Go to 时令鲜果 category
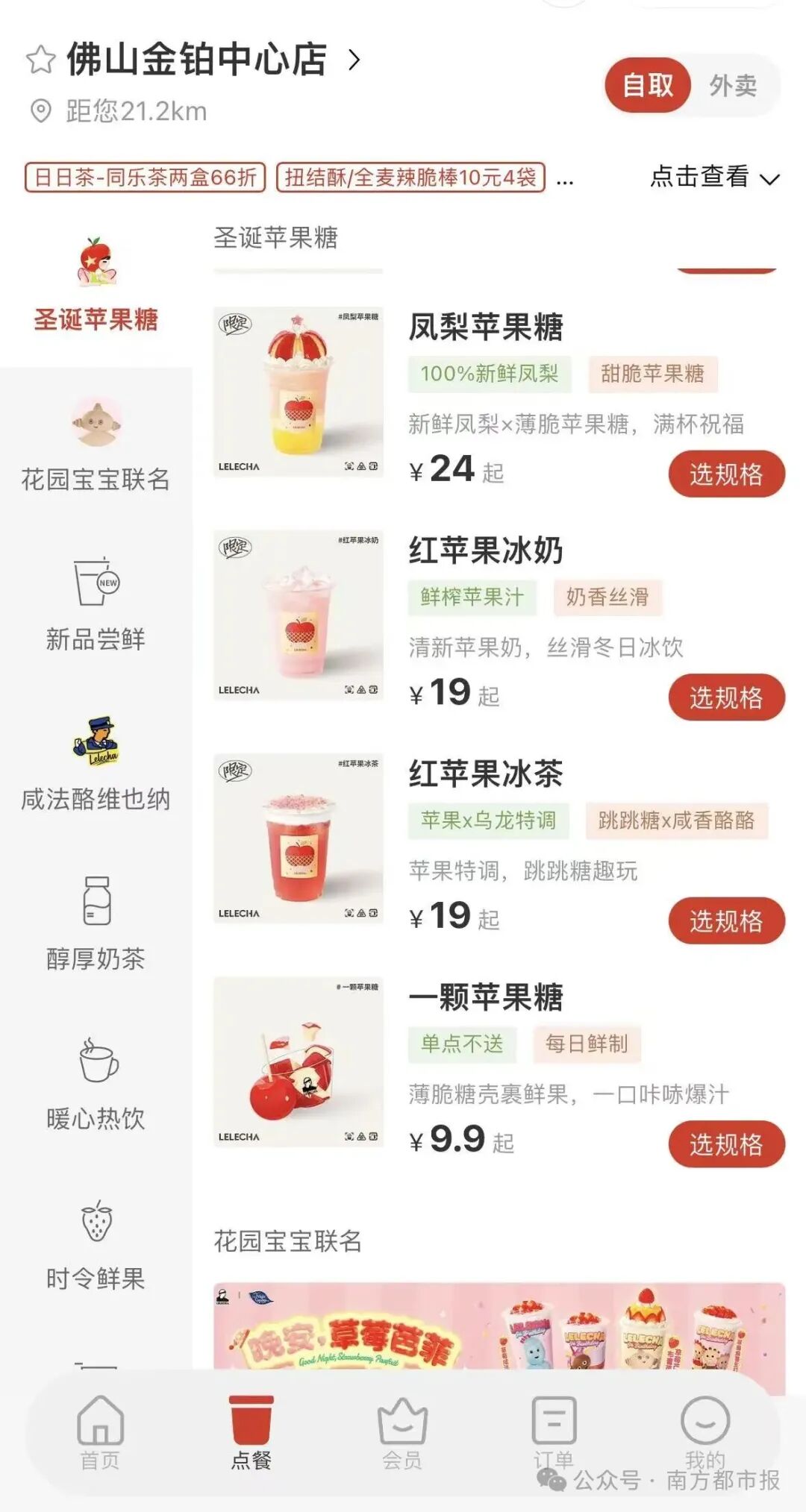Image resolution: width=806 pixels, height=1512 pixels. pyautogui.click(x=96, y=1246)
